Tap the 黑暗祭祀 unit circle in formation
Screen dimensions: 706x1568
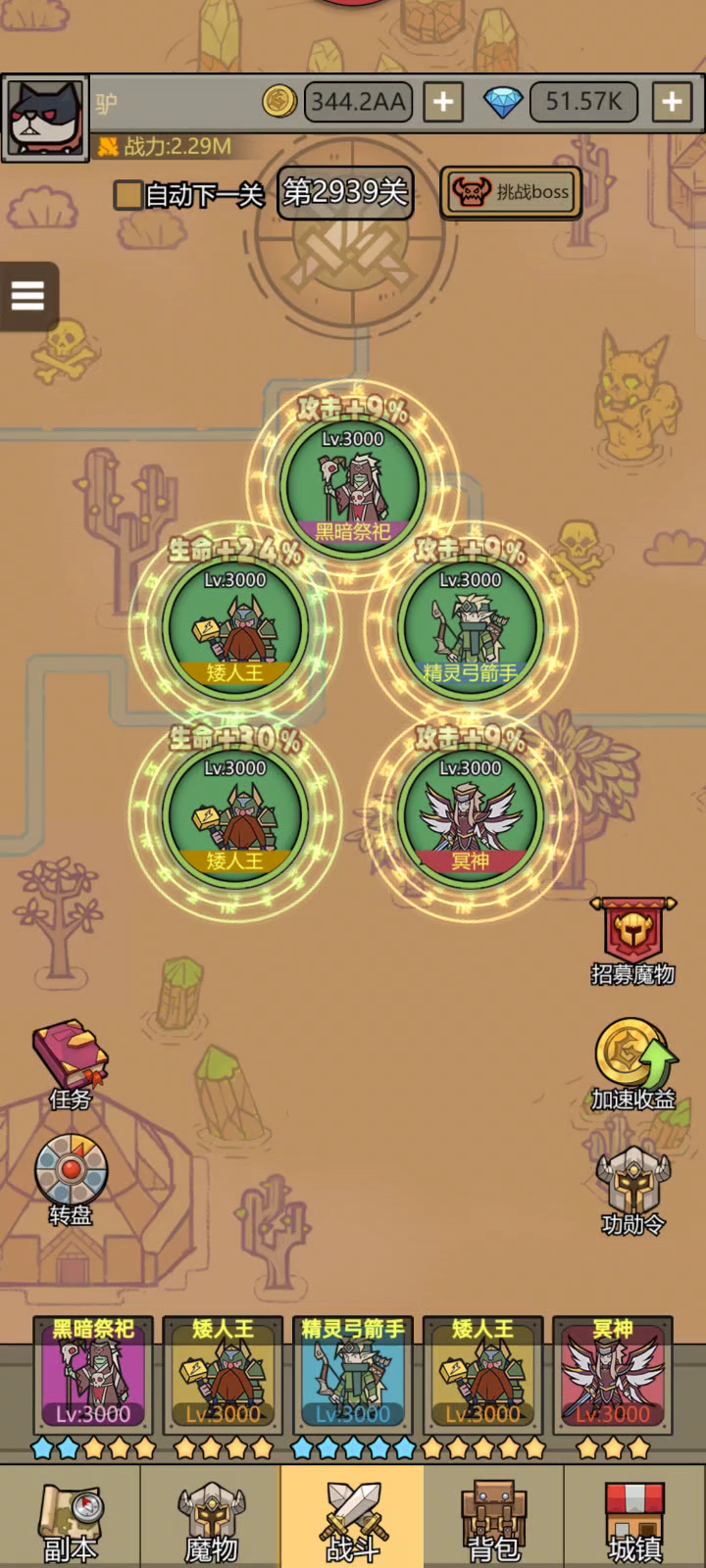click(x=353, y=485)
